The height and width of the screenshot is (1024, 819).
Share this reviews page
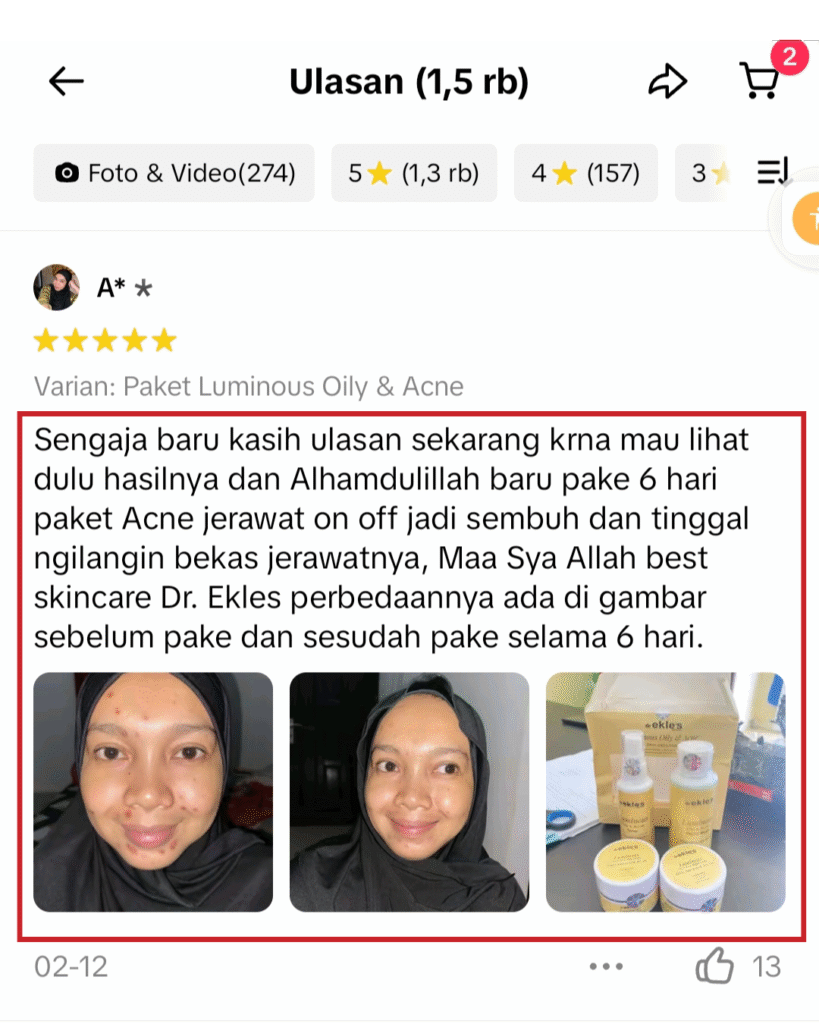click(x=667, y=82)
